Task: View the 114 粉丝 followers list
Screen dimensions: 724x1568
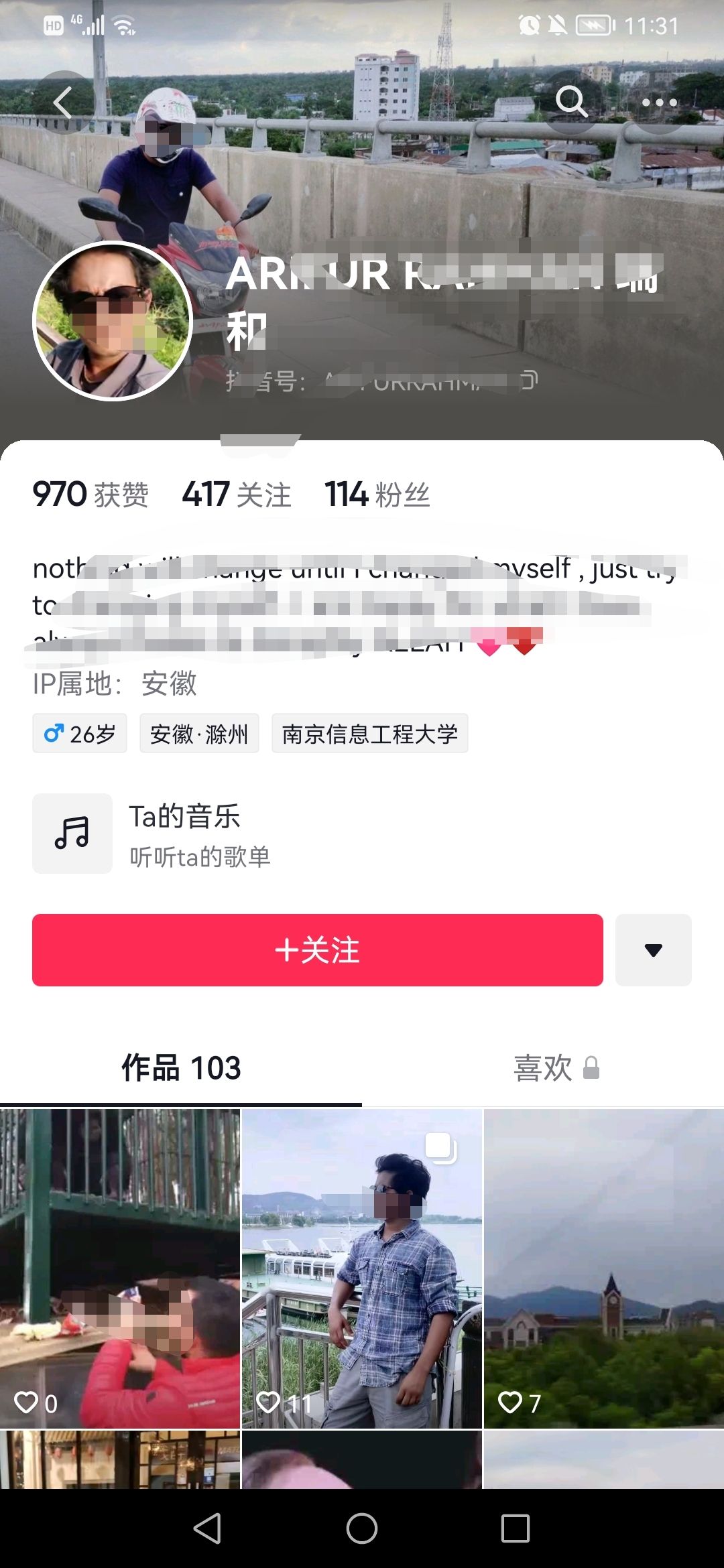Action: (x=377, y=495)
